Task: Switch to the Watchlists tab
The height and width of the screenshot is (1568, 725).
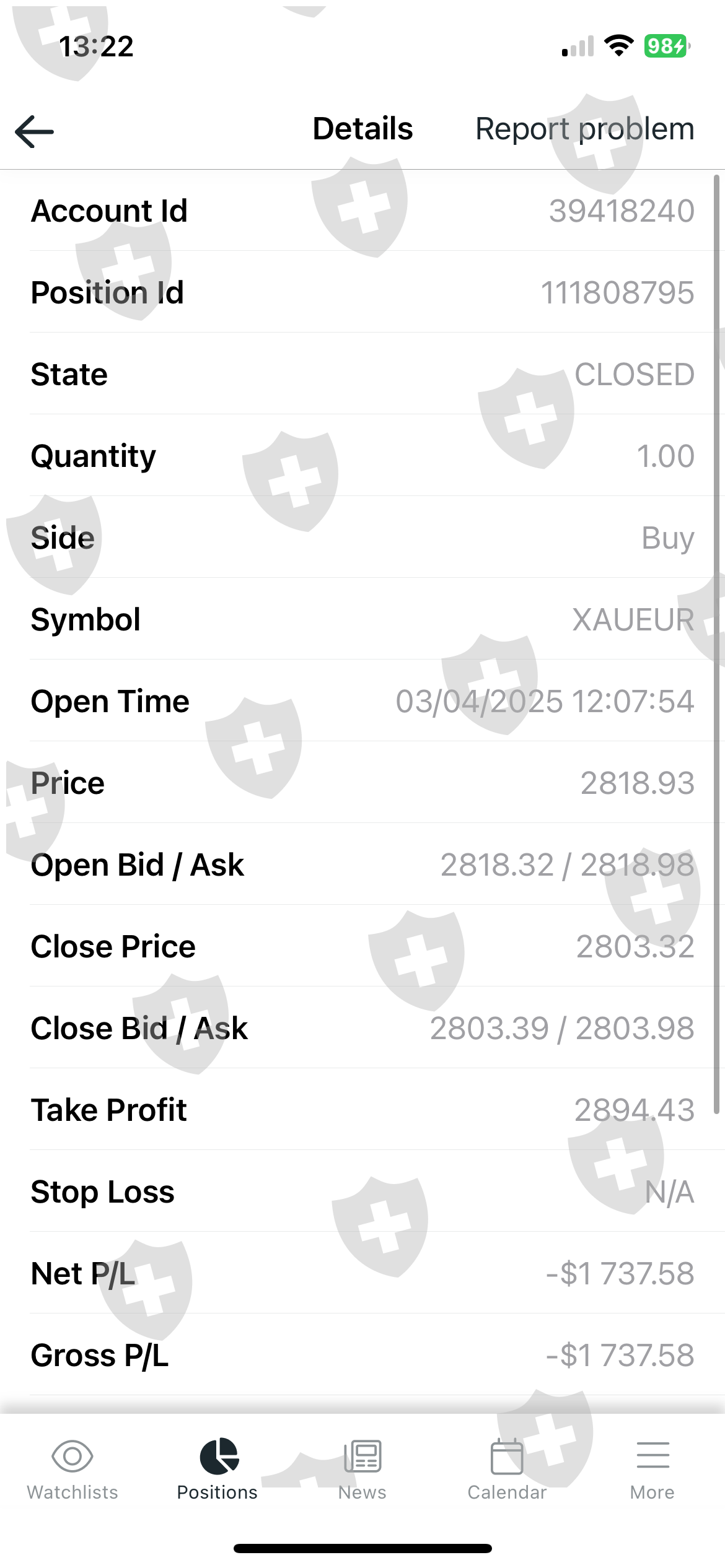Action: click(72, 1469)
